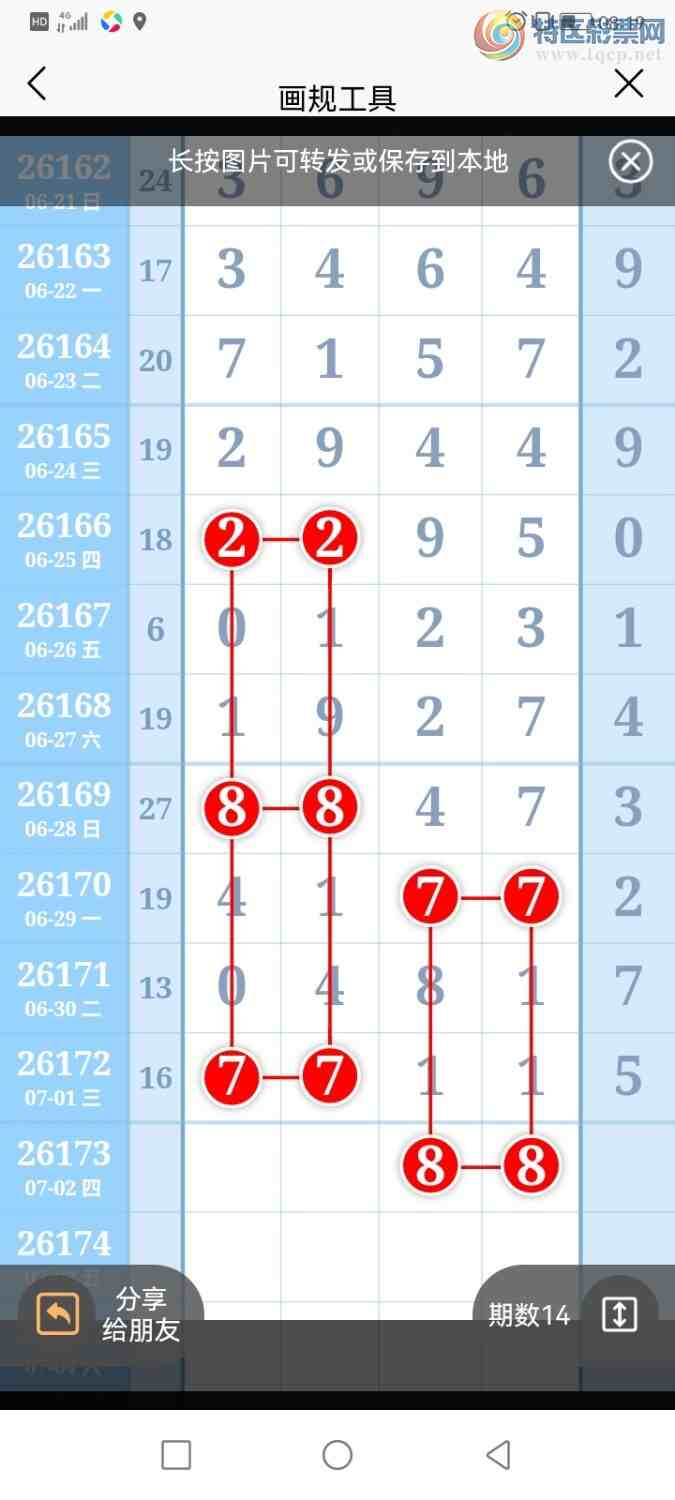Tap the 期数14 period count button

click(528, 1315)
